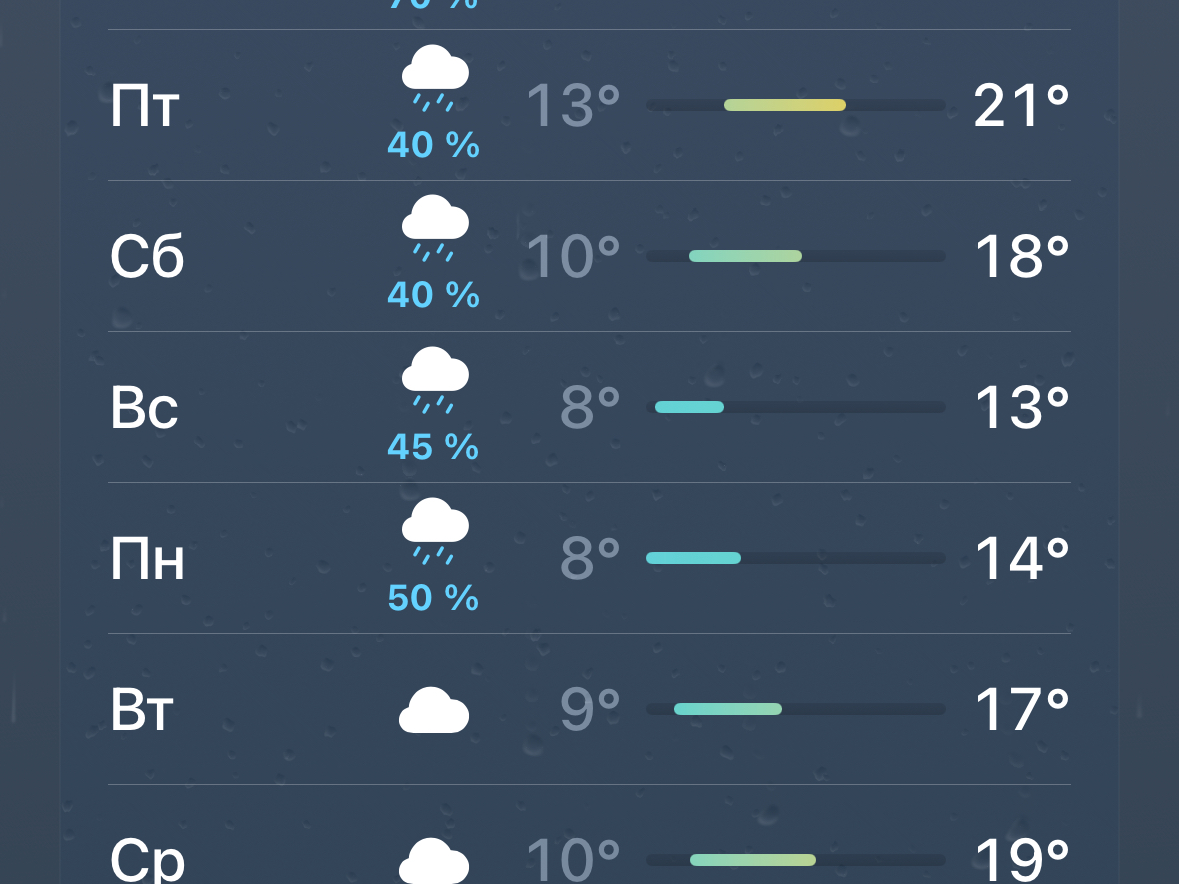Open Friday (Пт) forecast details

click(x=589, y=106)
